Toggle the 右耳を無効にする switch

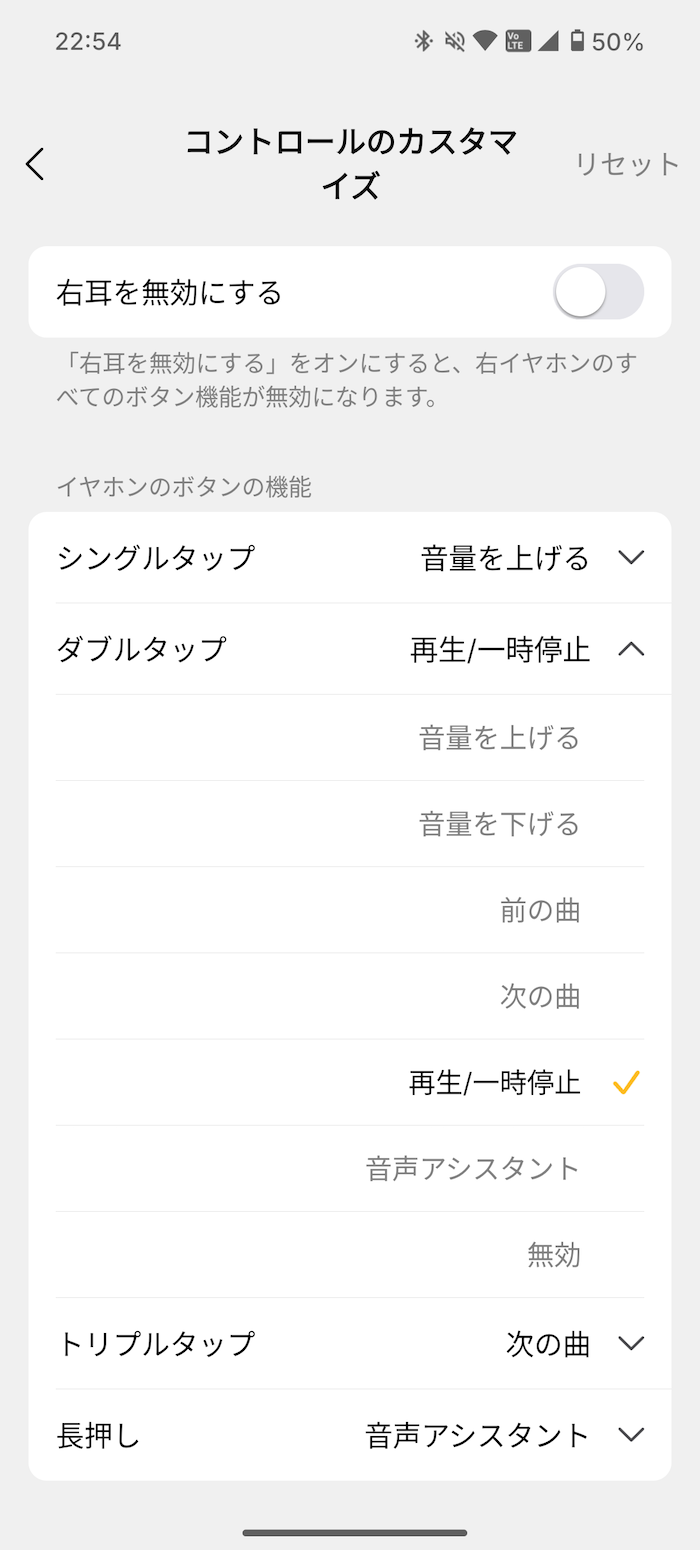[598, 292]
